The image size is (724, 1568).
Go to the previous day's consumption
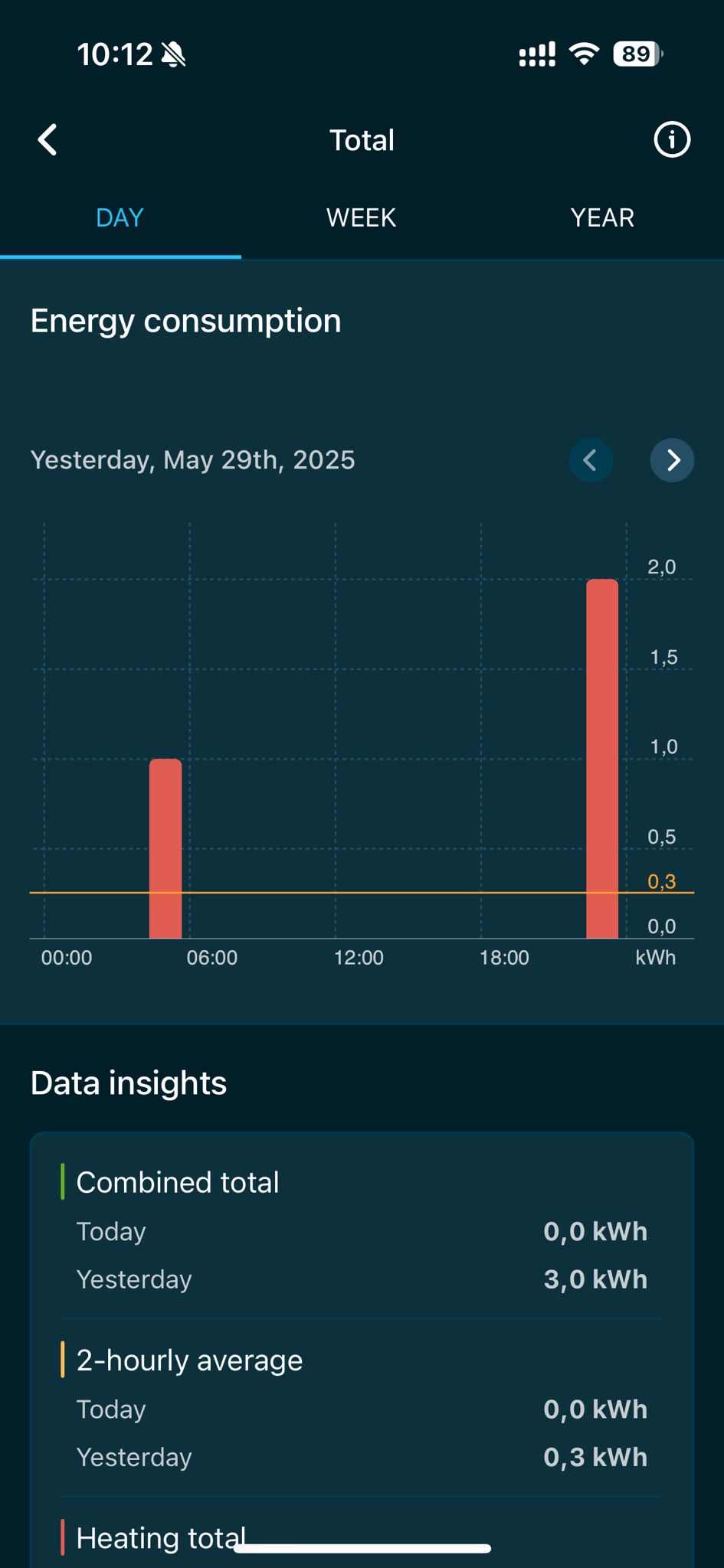point(591,460)
